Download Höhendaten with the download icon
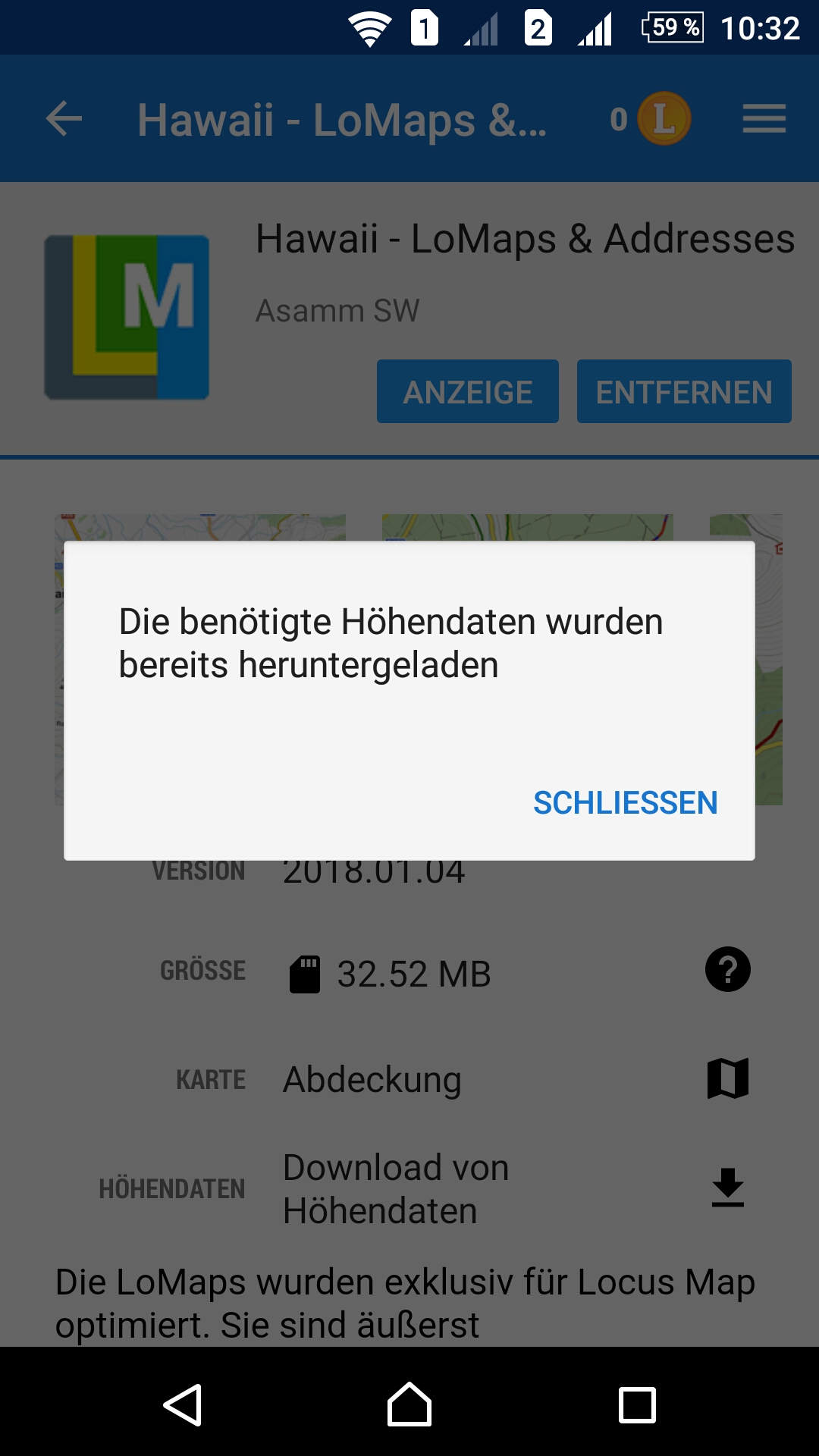 click(727, 1188)
